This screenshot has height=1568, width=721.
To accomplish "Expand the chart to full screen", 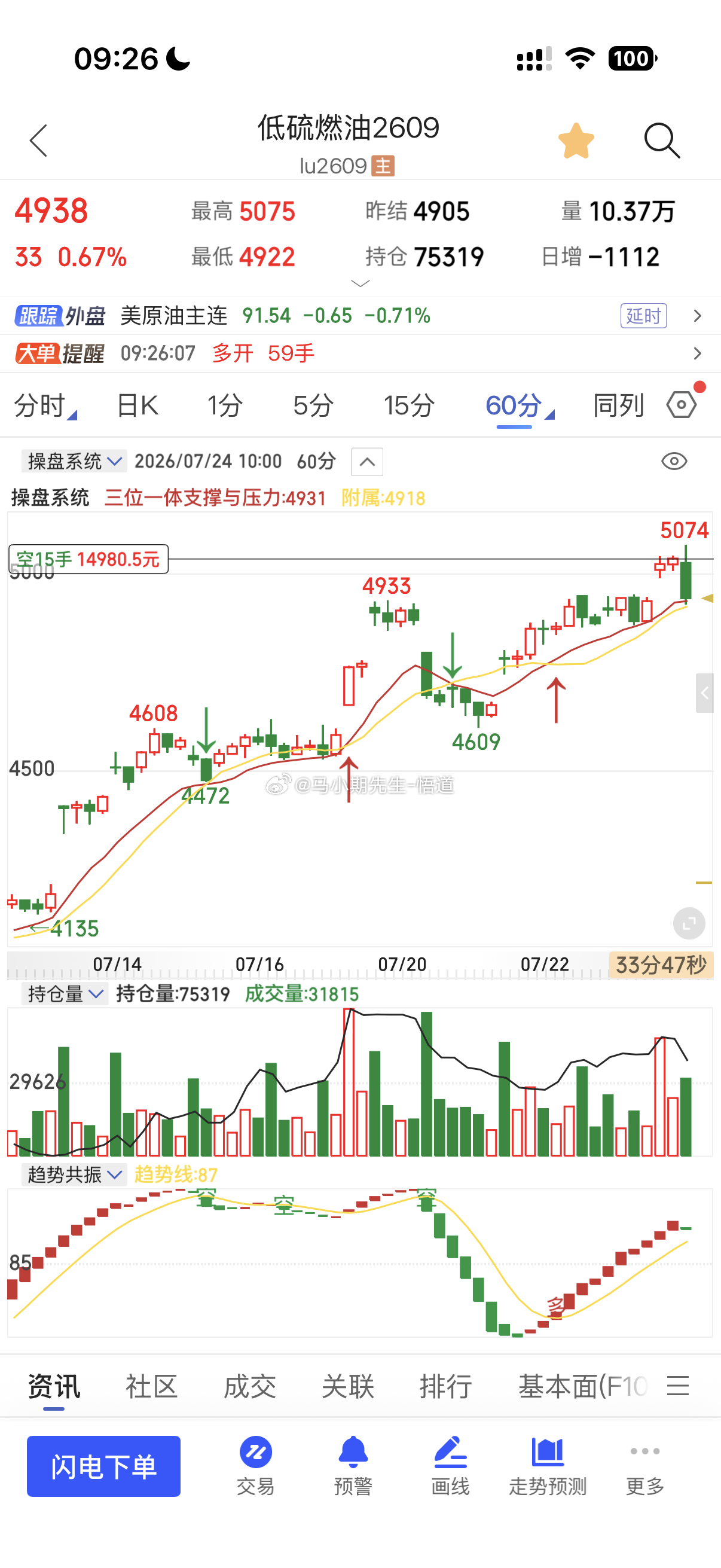I will click(x=689, y=924).
